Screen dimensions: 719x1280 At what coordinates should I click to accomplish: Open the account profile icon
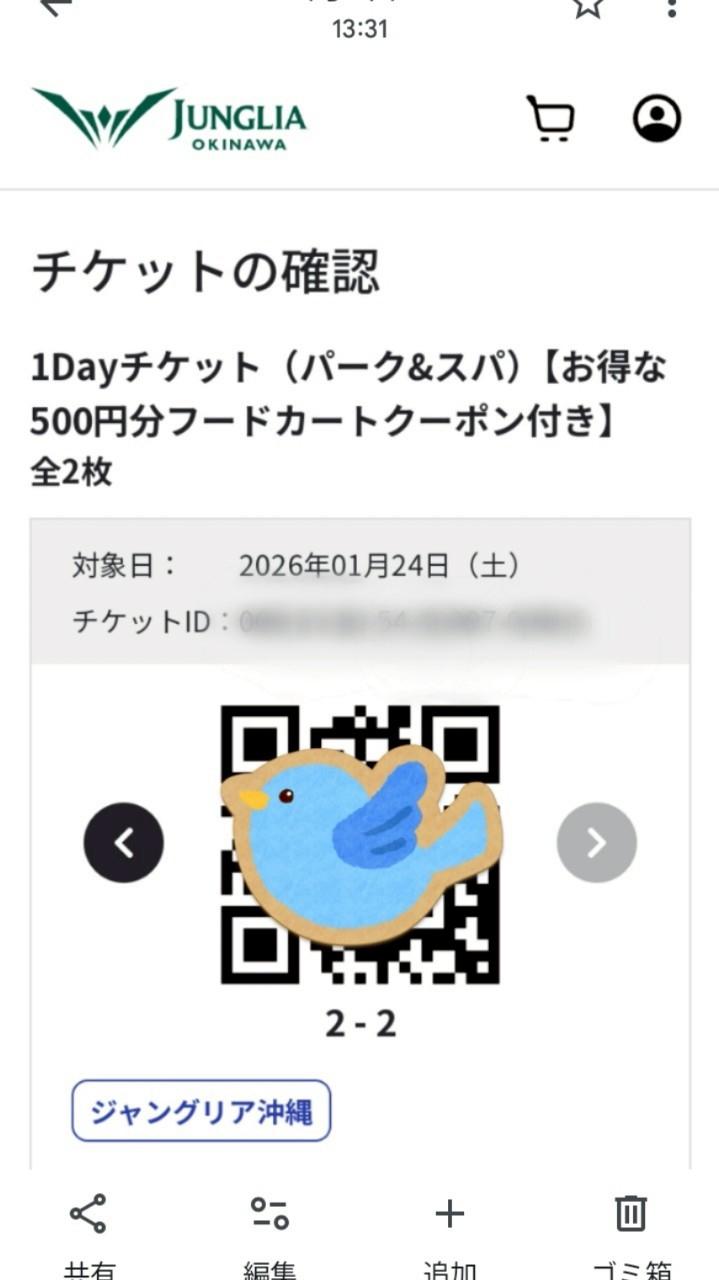(x=657, y=119)
